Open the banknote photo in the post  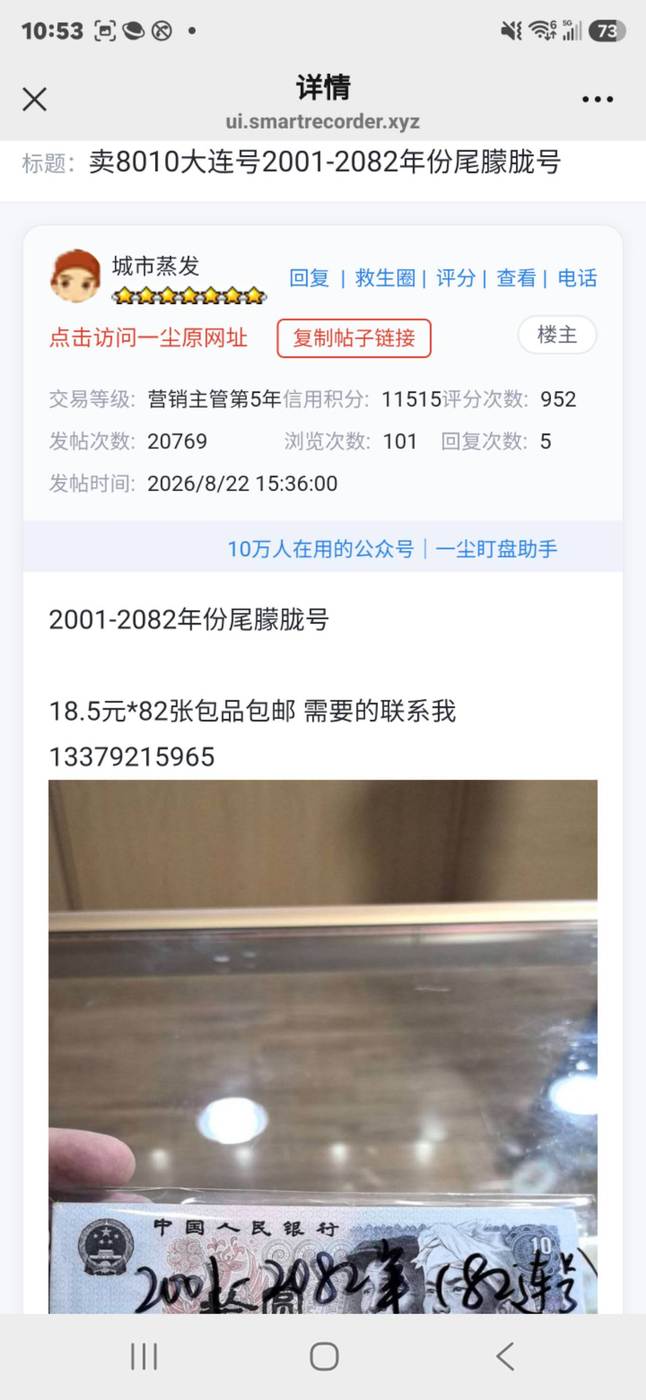323,1046
